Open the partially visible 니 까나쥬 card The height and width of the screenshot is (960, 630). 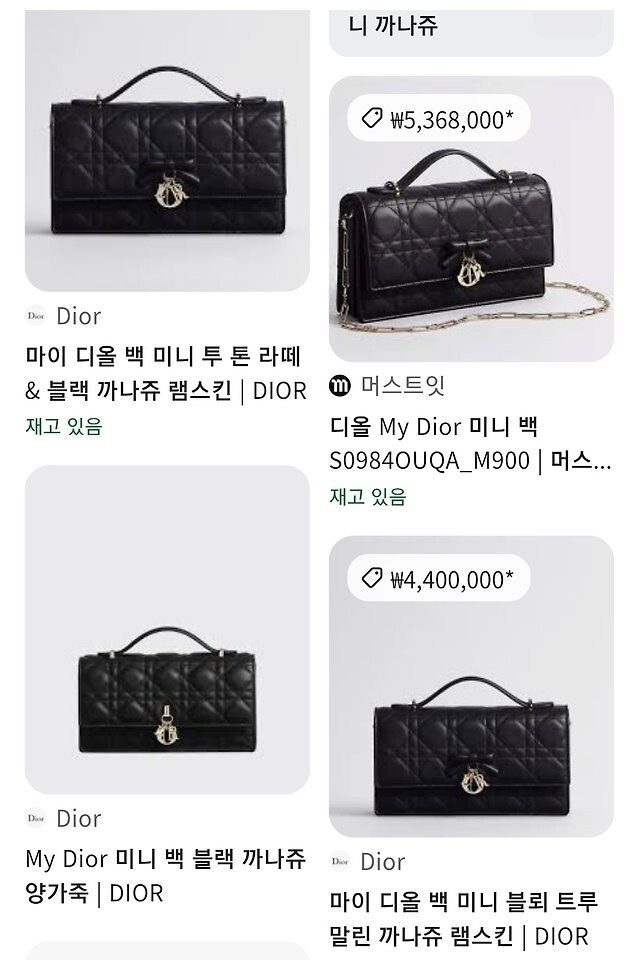471,28
